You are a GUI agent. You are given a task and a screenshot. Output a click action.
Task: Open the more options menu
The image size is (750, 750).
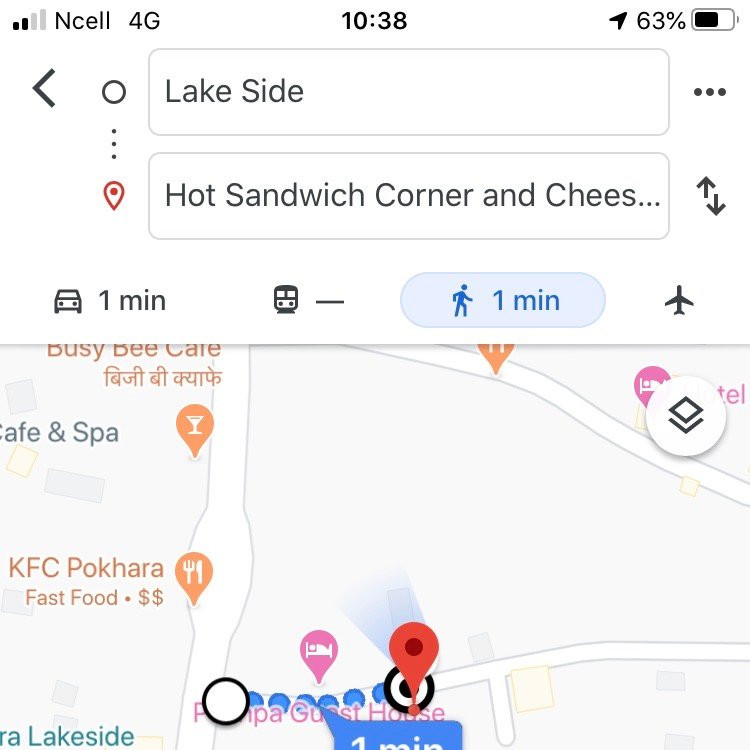[709, 92]
